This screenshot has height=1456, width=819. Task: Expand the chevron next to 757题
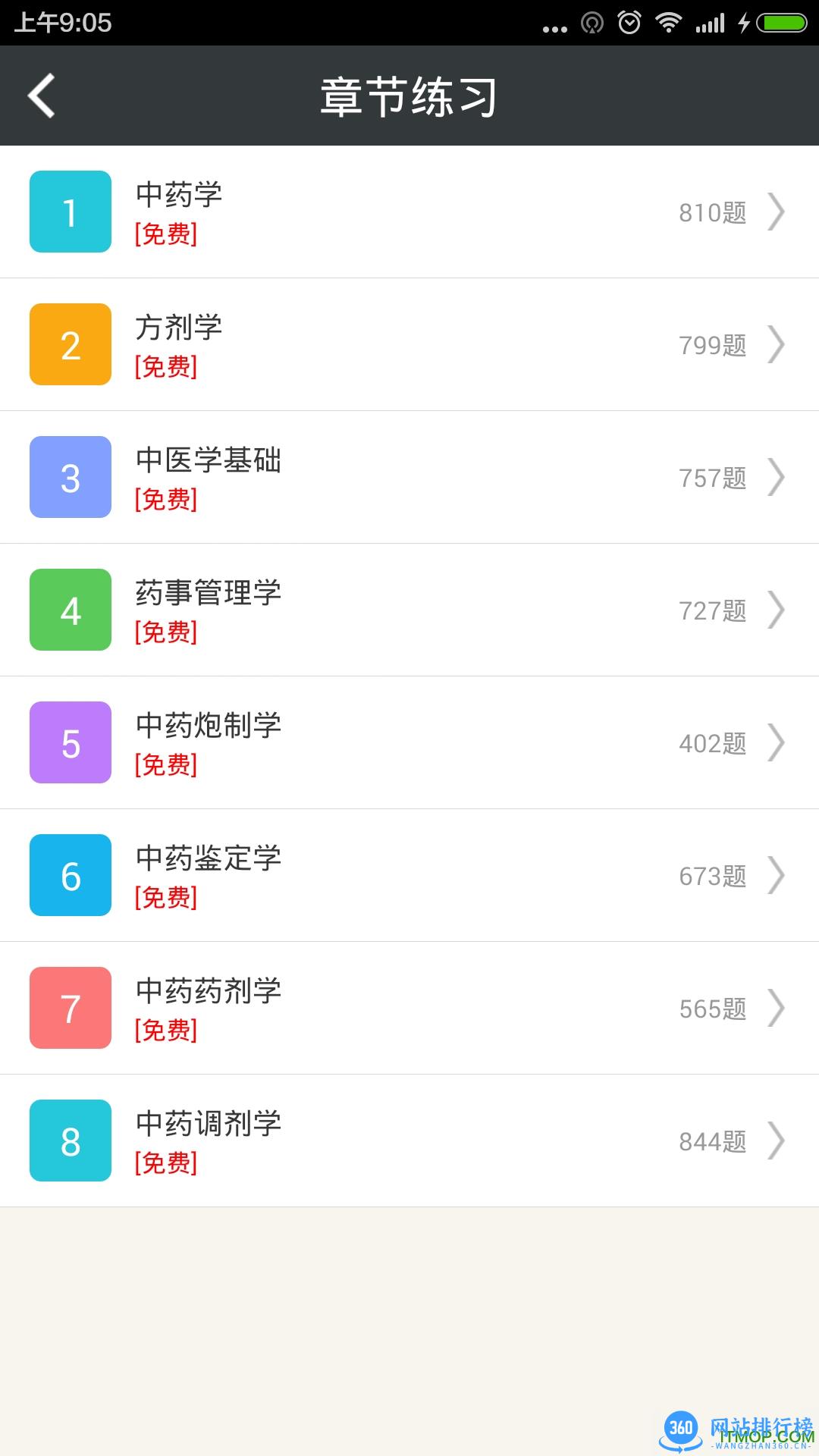click(x=778, y=477)
